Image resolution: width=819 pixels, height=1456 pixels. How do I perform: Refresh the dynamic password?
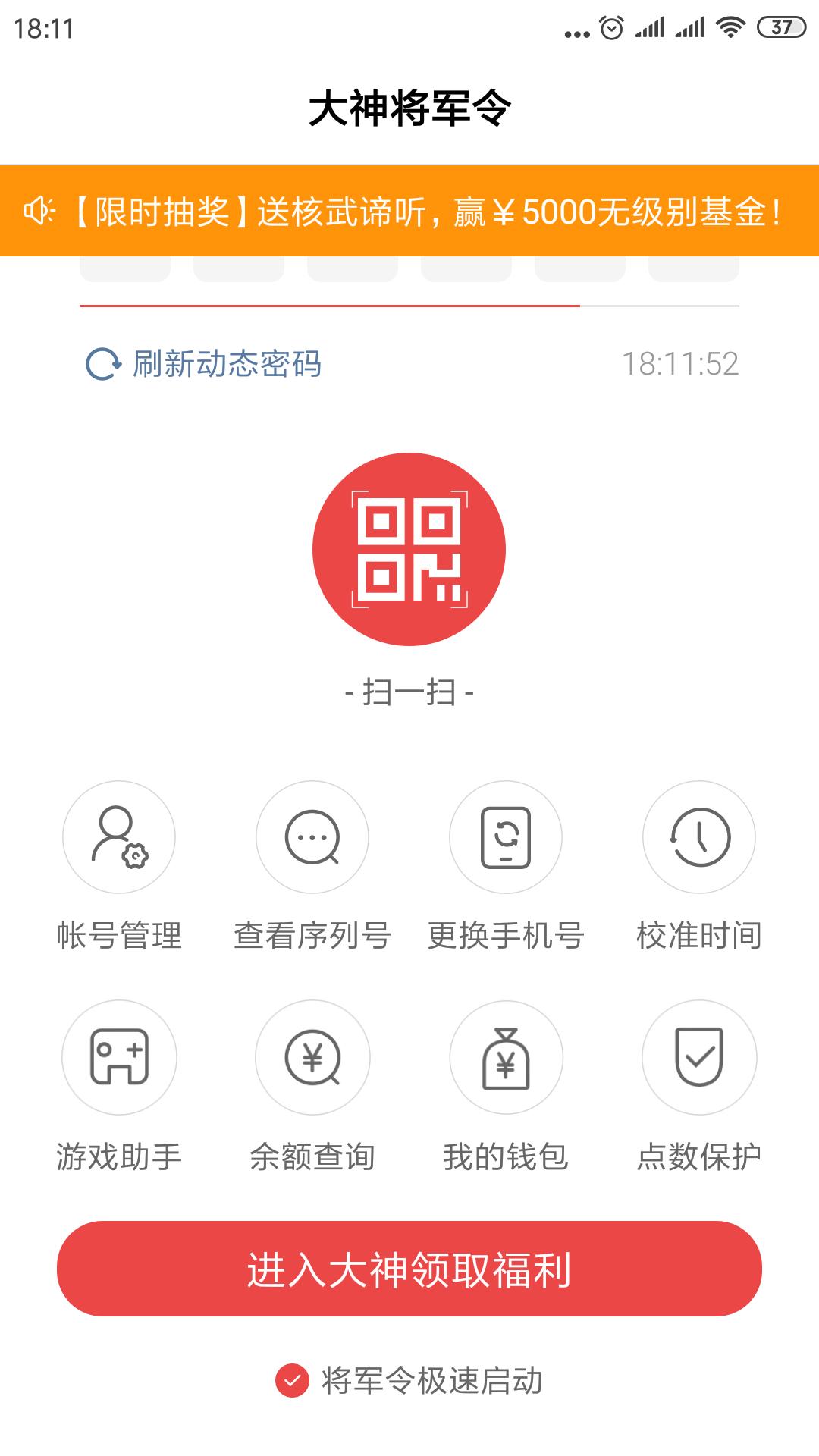click(x=204, y=364)
